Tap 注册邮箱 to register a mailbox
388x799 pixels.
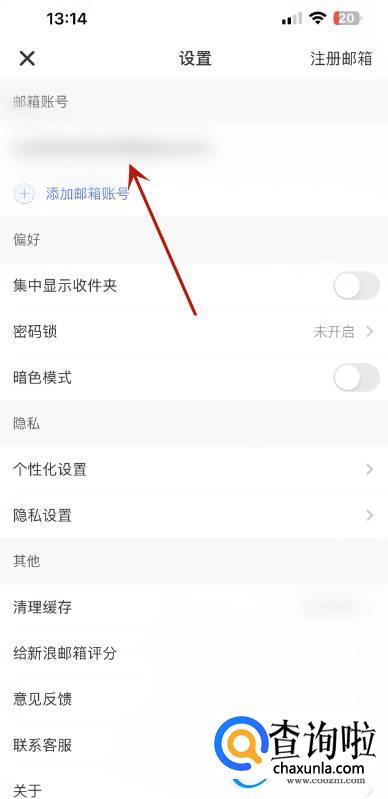[x=341, y=59]
